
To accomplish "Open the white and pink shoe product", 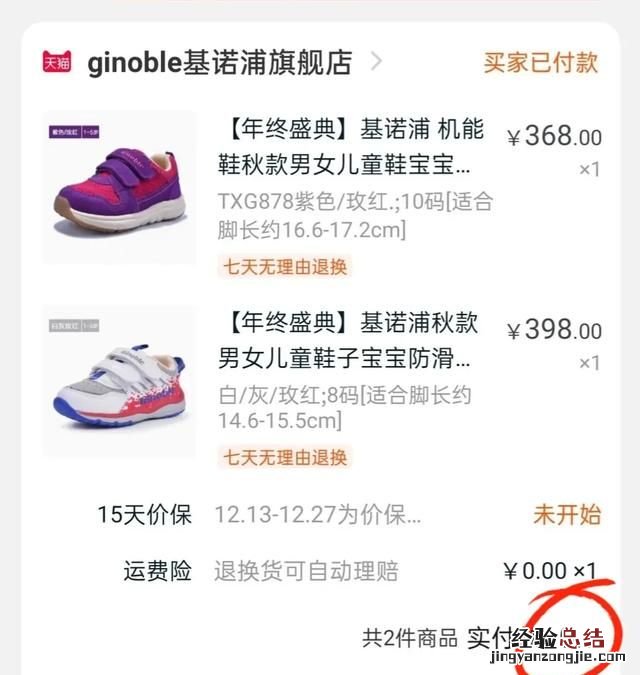I will [120, 380].
